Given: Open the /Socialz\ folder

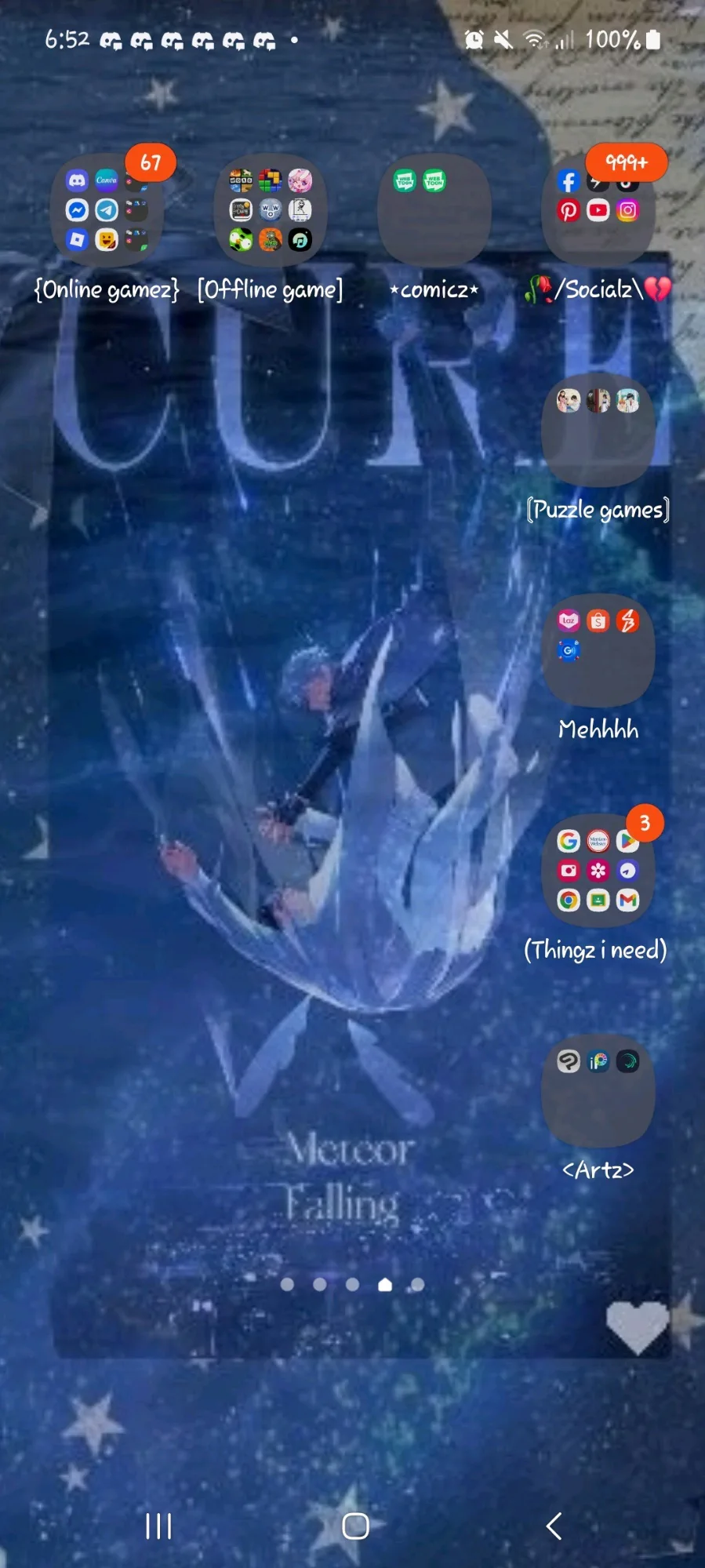Looking at the screenshot, I should (598, 210).
